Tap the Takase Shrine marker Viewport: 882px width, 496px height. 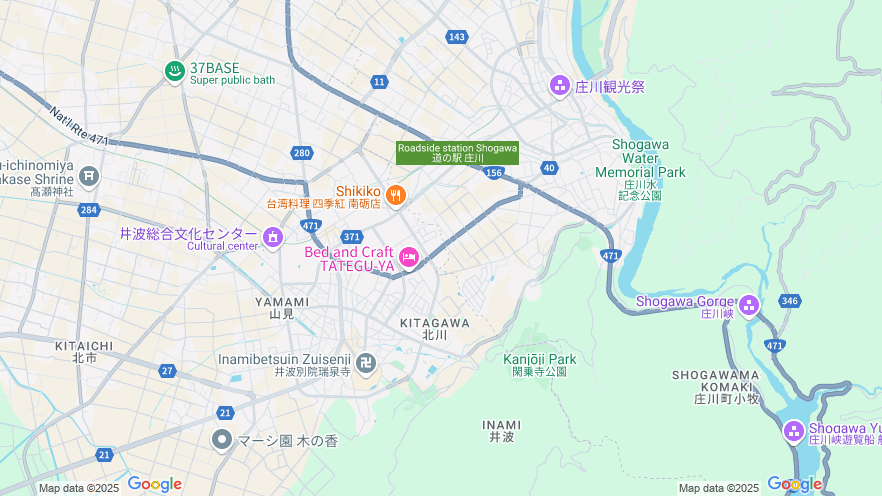(x=90, y=177)
